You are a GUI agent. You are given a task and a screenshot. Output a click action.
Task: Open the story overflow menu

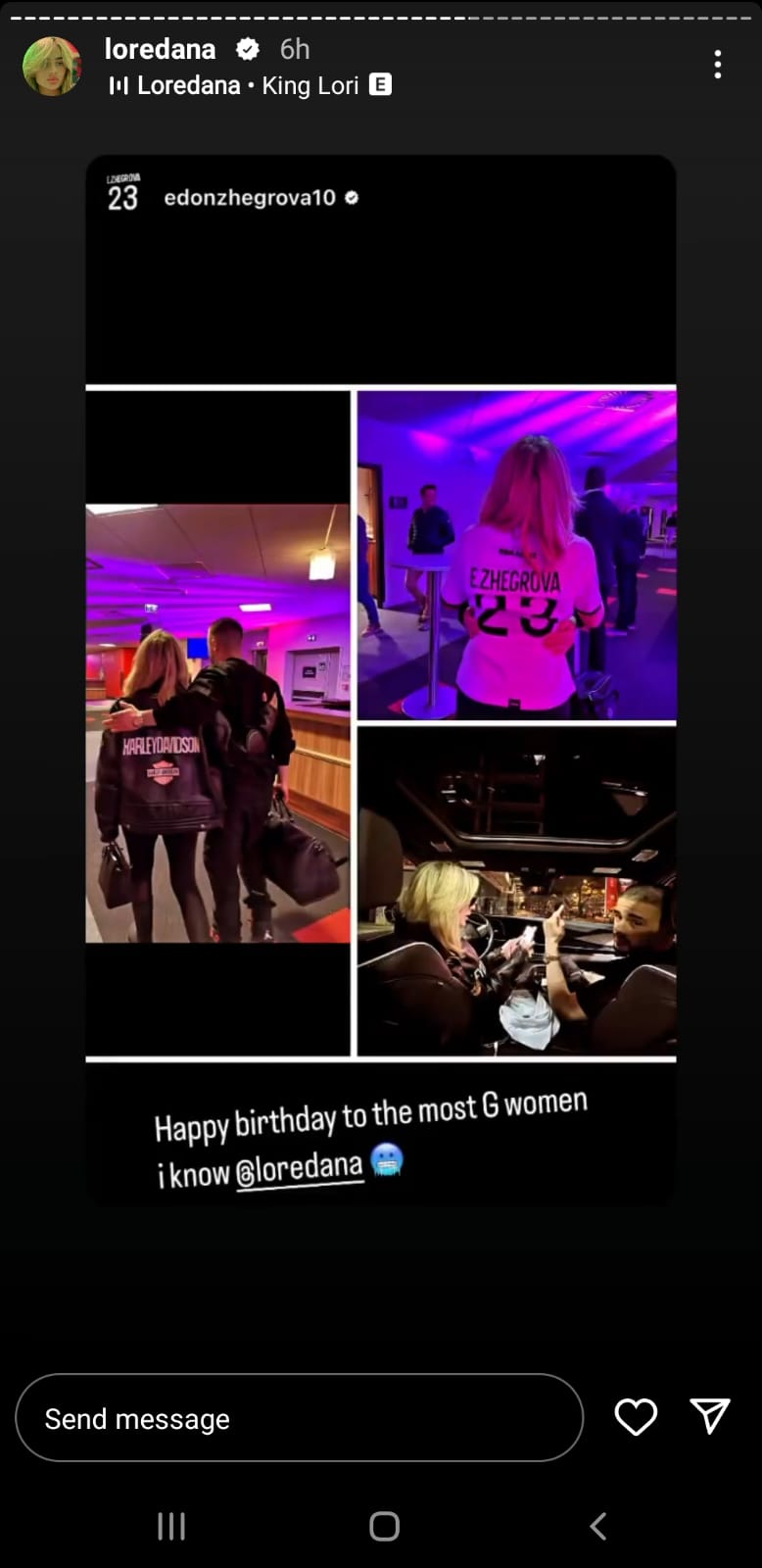[718, 65]
